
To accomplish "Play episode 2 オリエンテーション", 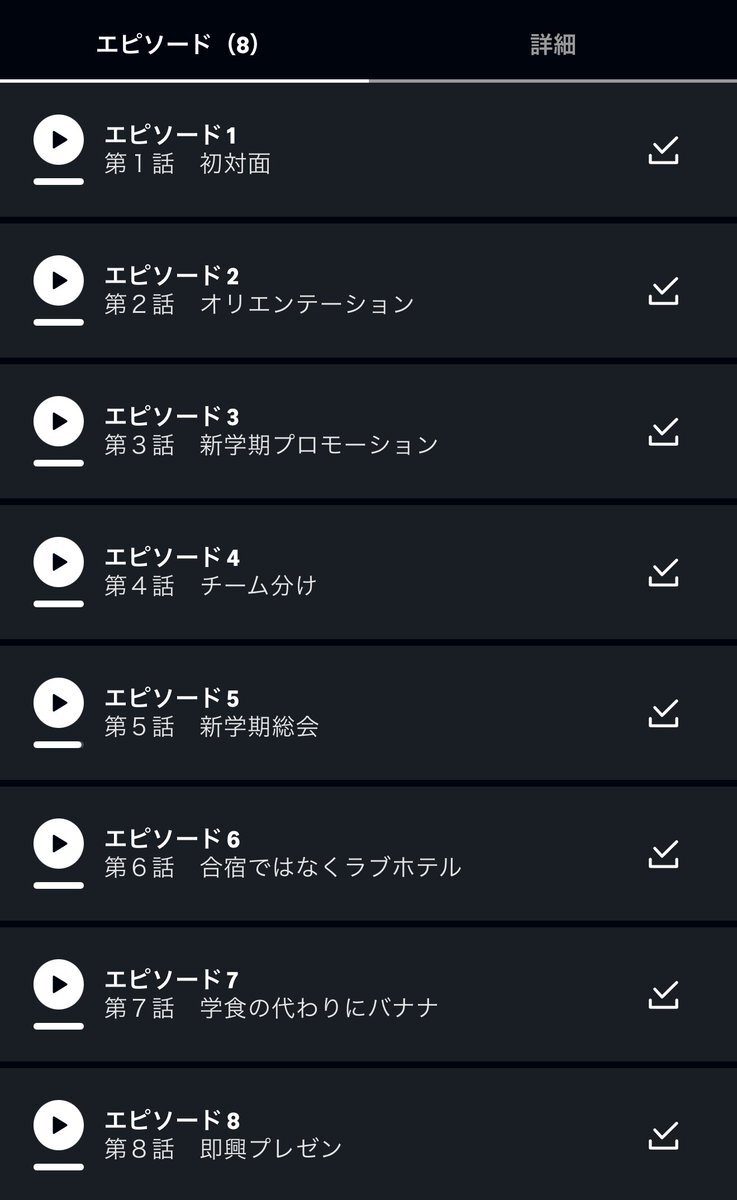I will tap(58, 281).
